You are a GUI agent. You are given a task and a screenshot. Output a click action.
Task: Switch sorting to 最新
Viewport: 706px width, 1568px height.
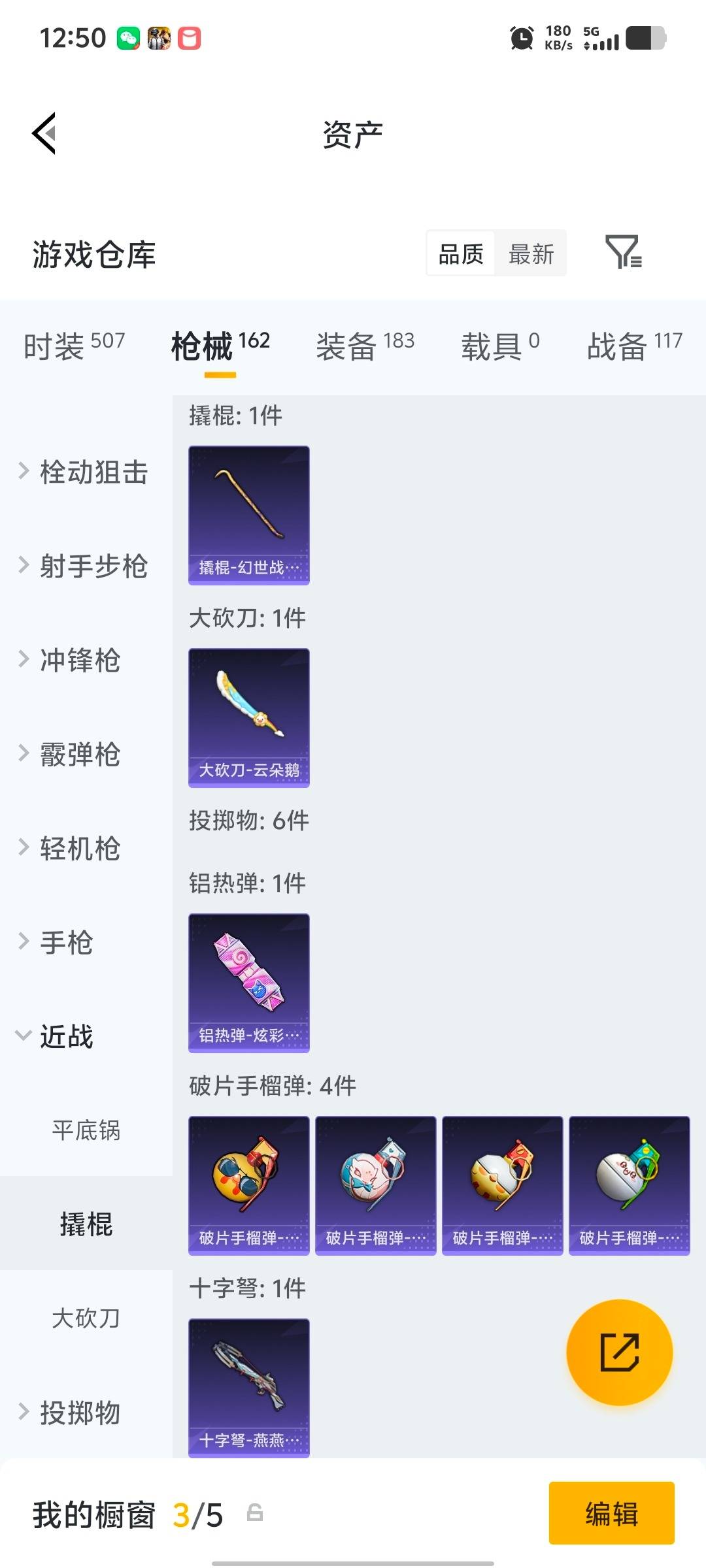531,253
